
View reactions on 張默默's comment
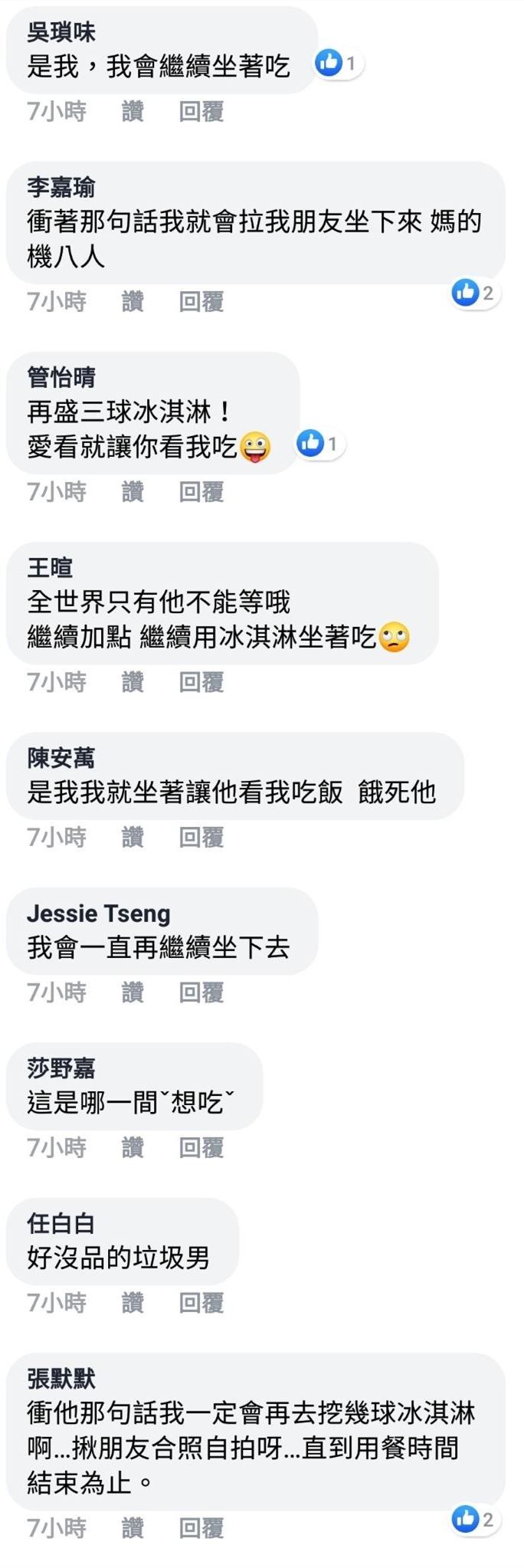[x=475, y=1518]
